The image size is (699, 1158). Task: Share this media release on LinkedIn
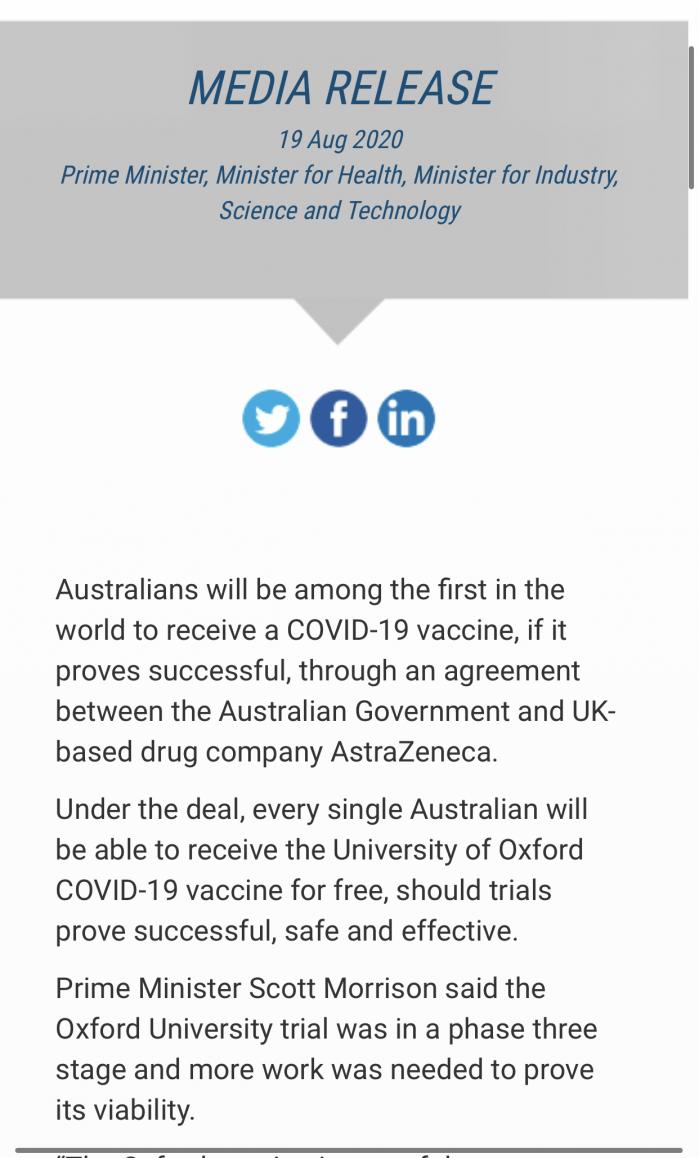tap(406, 418)
